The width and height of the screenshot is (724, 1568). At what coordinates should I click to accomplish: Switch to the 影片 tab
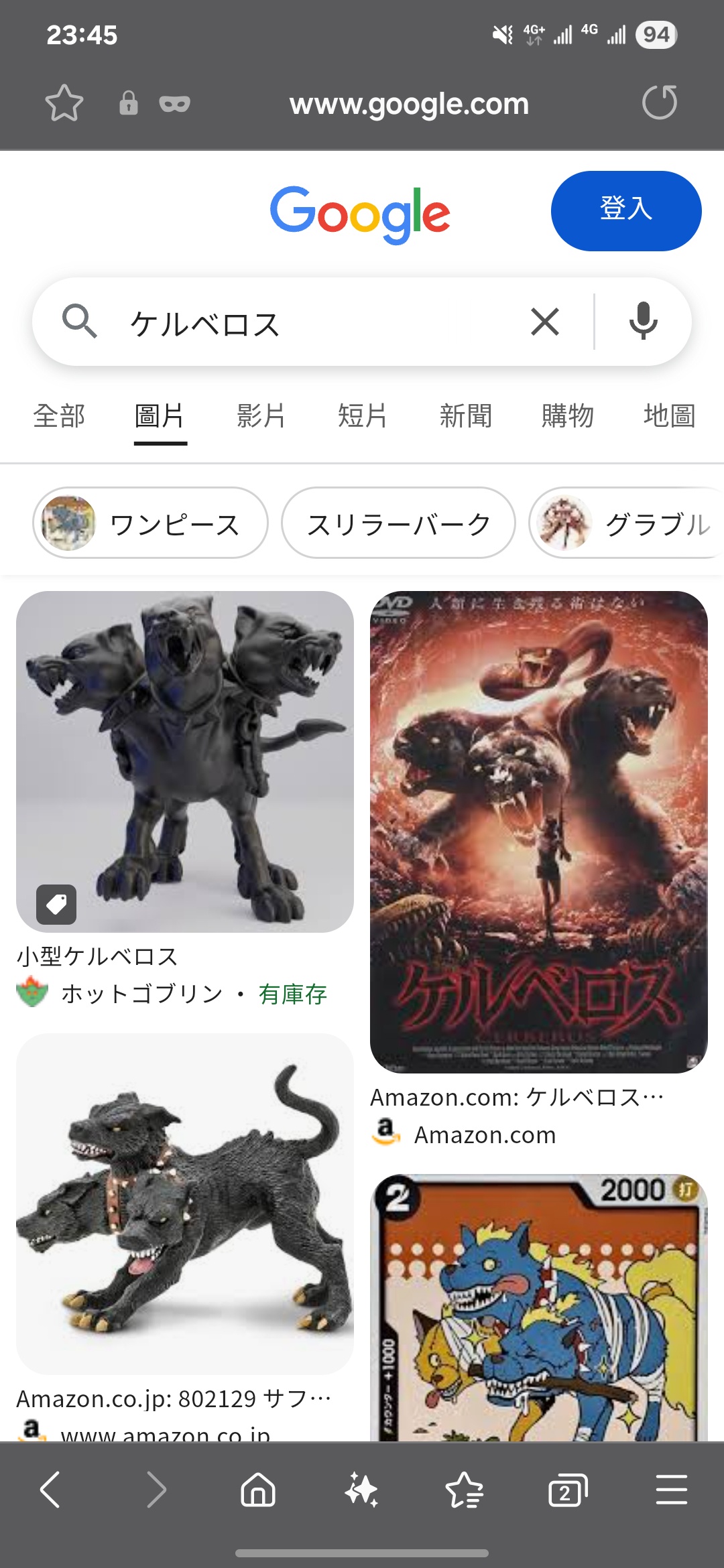(x=261, y=416)
